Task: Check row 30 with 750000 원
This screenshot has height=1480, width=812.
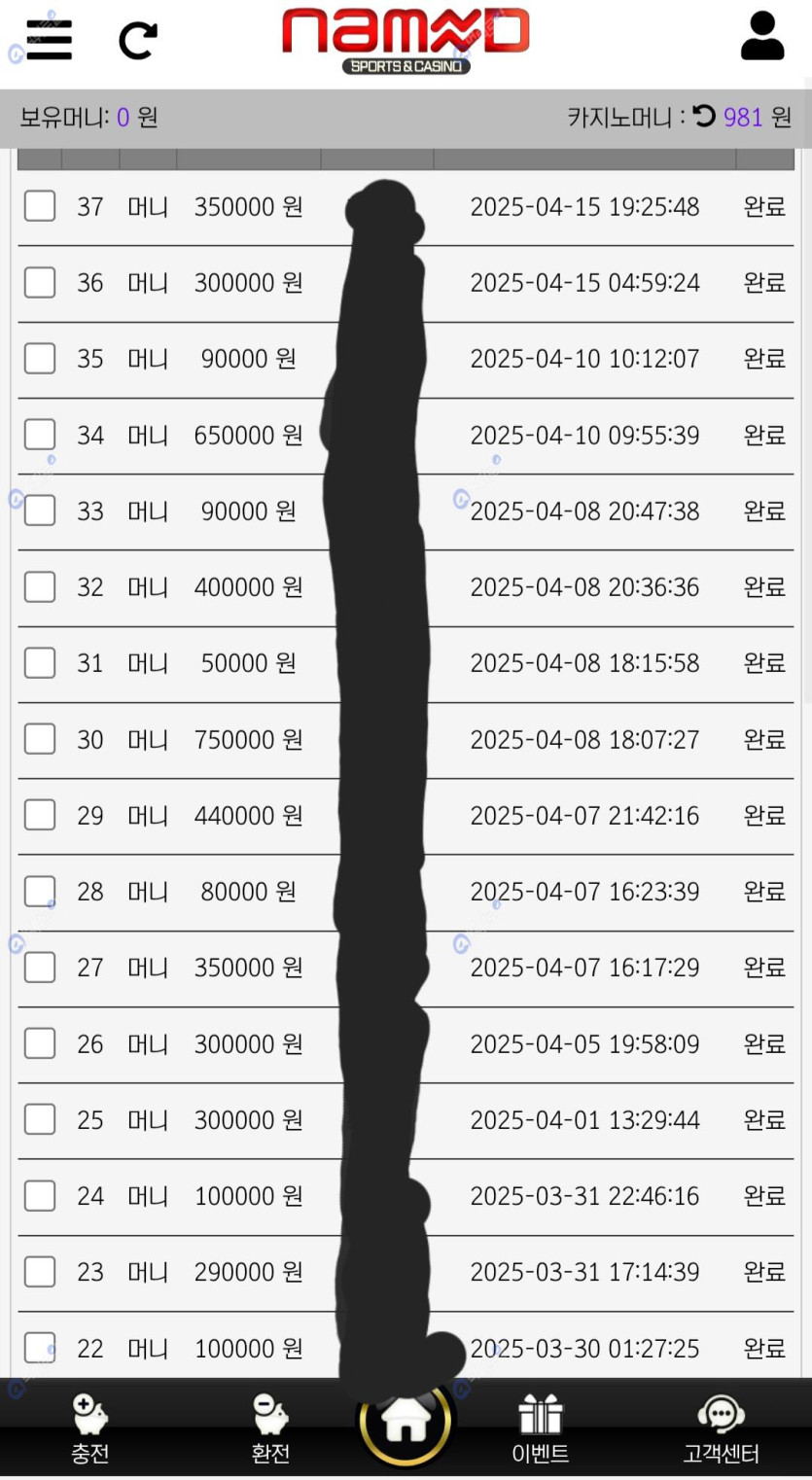Action: click(x=40, y=739)
